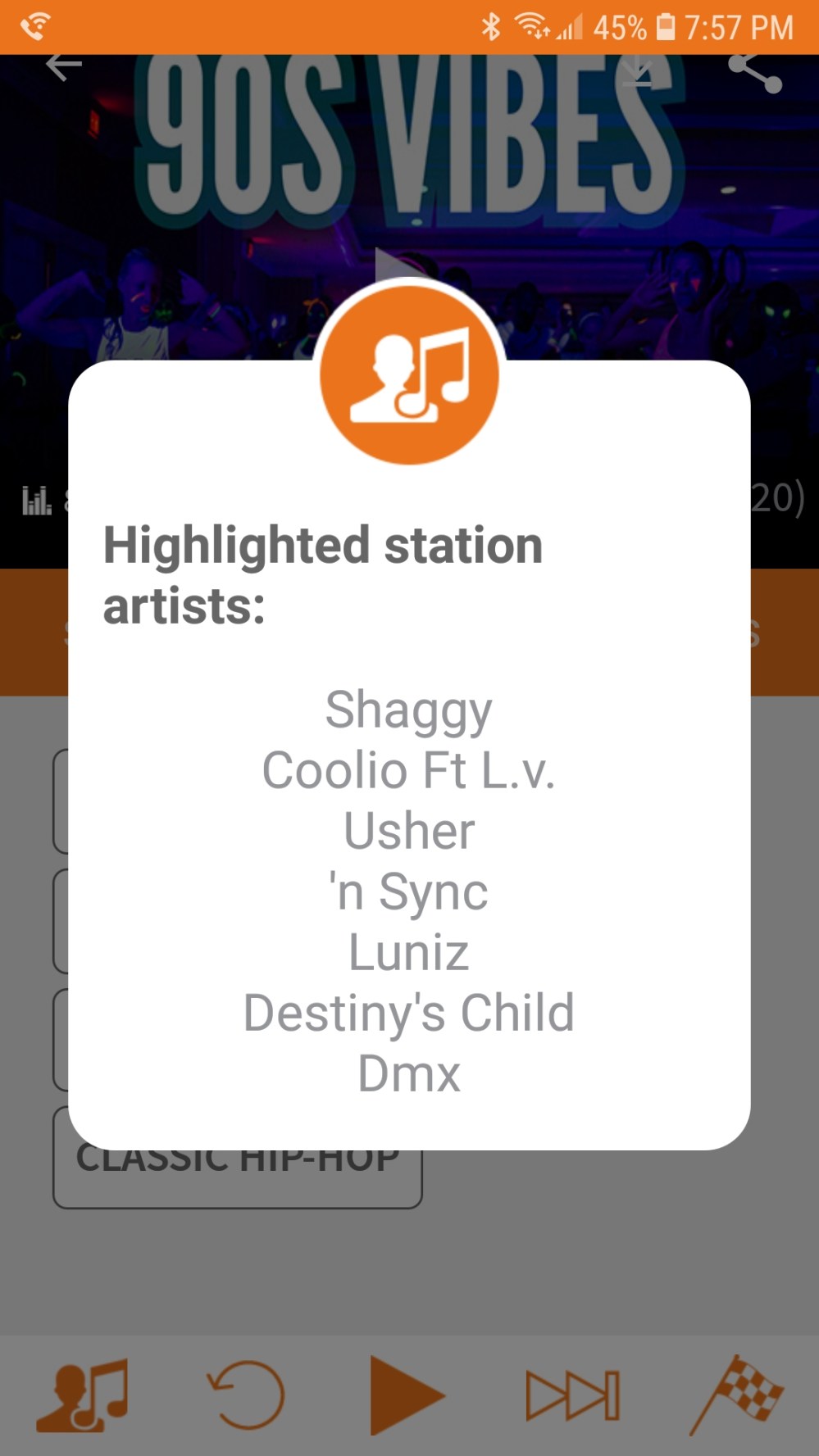
Task: Go back using the top arrow
Action: click(x=63, y=67)
